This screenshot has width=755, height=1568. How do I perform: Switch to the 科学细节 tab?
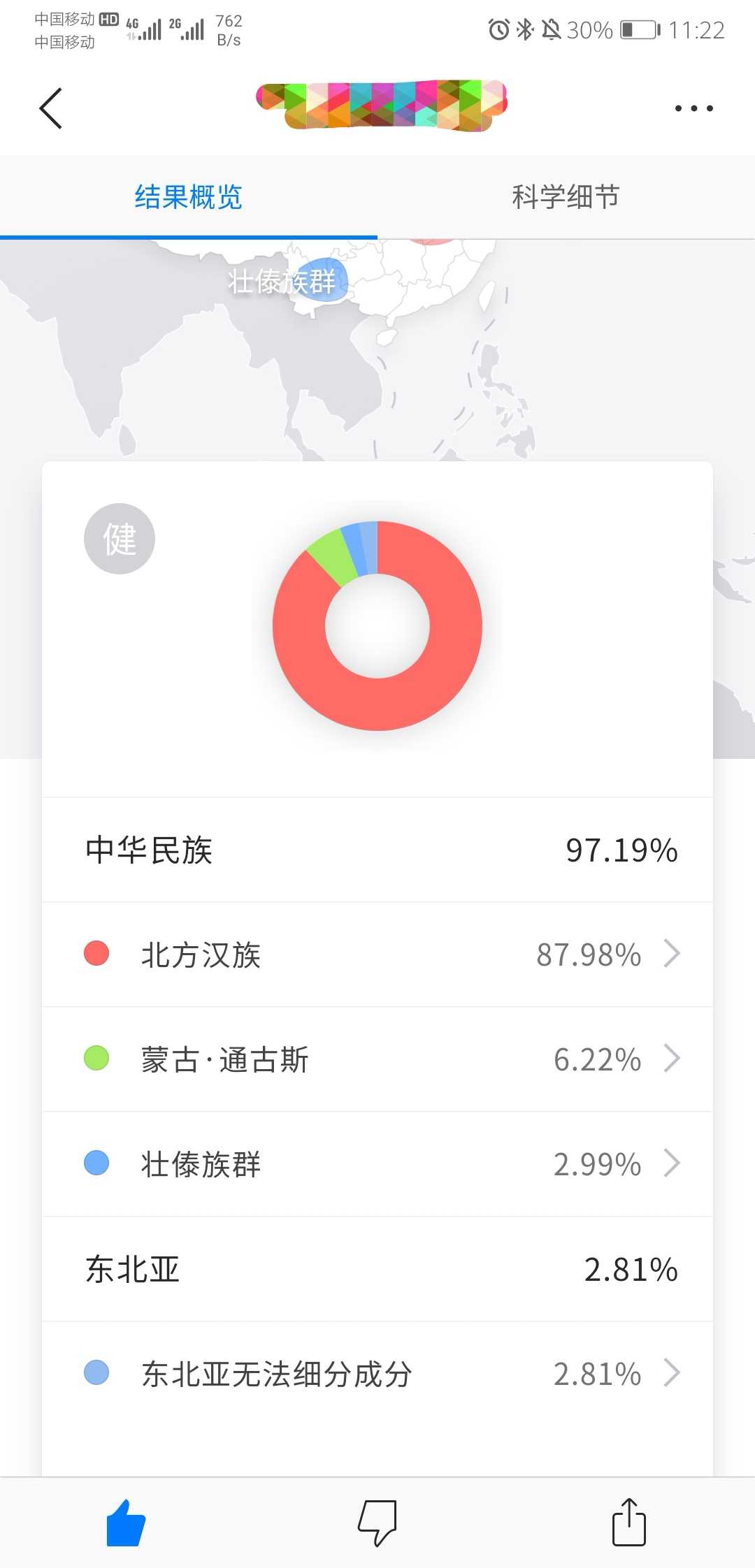(x=566, y=197)
